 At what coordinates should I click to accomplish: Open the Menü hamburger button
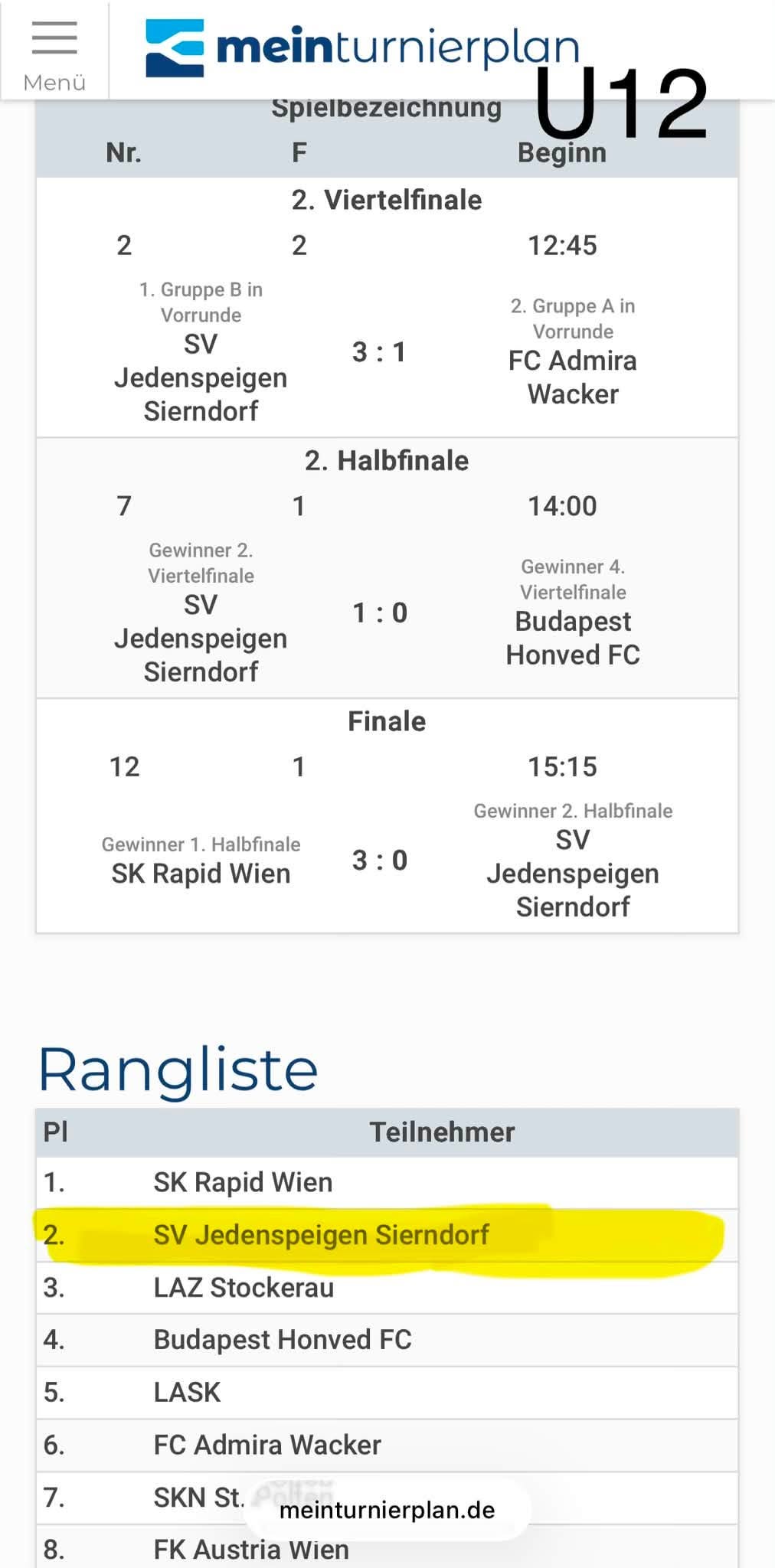(x=54, y=52)
